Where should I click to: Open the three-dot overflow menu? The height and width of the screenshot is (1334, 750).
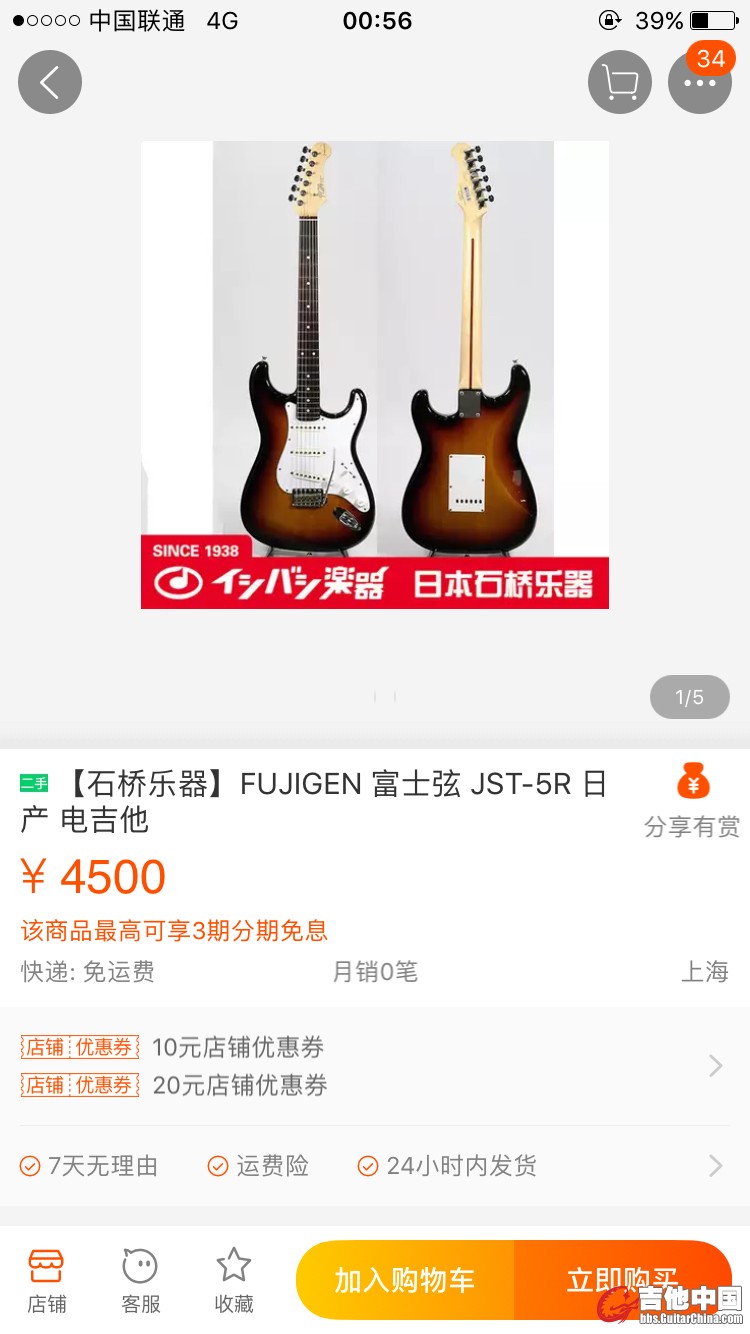(x=699, y=82)
